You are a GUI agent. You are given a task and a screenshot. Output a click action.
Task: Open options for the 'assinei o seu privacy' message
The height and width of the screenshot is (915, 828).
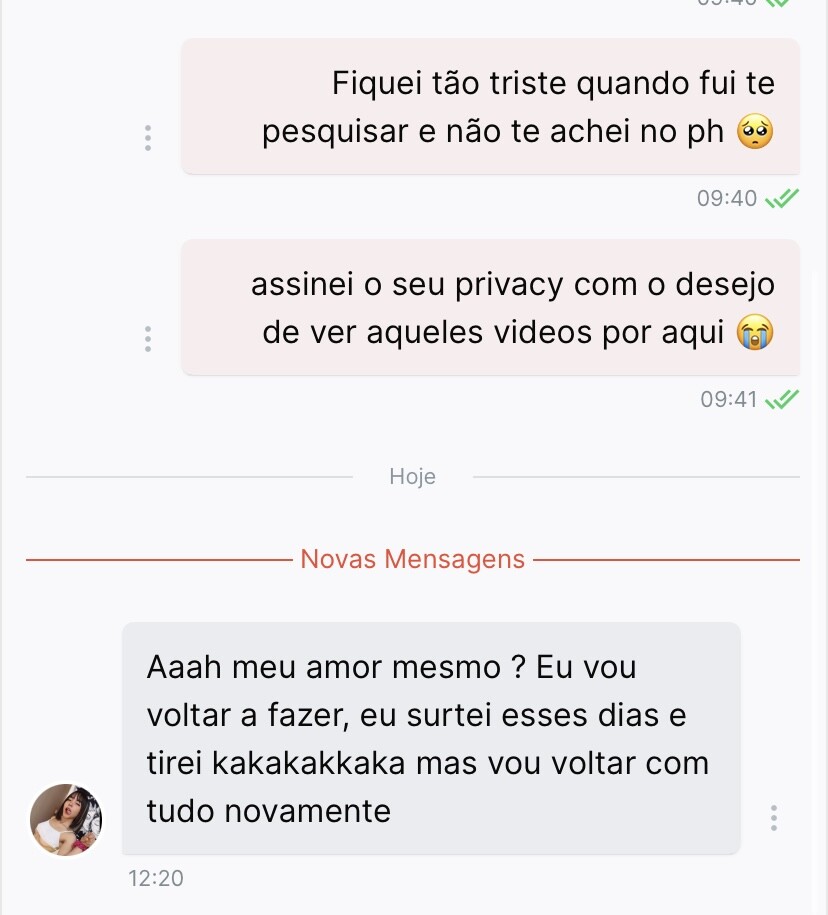pyautogui.click(x=148, y=339)
